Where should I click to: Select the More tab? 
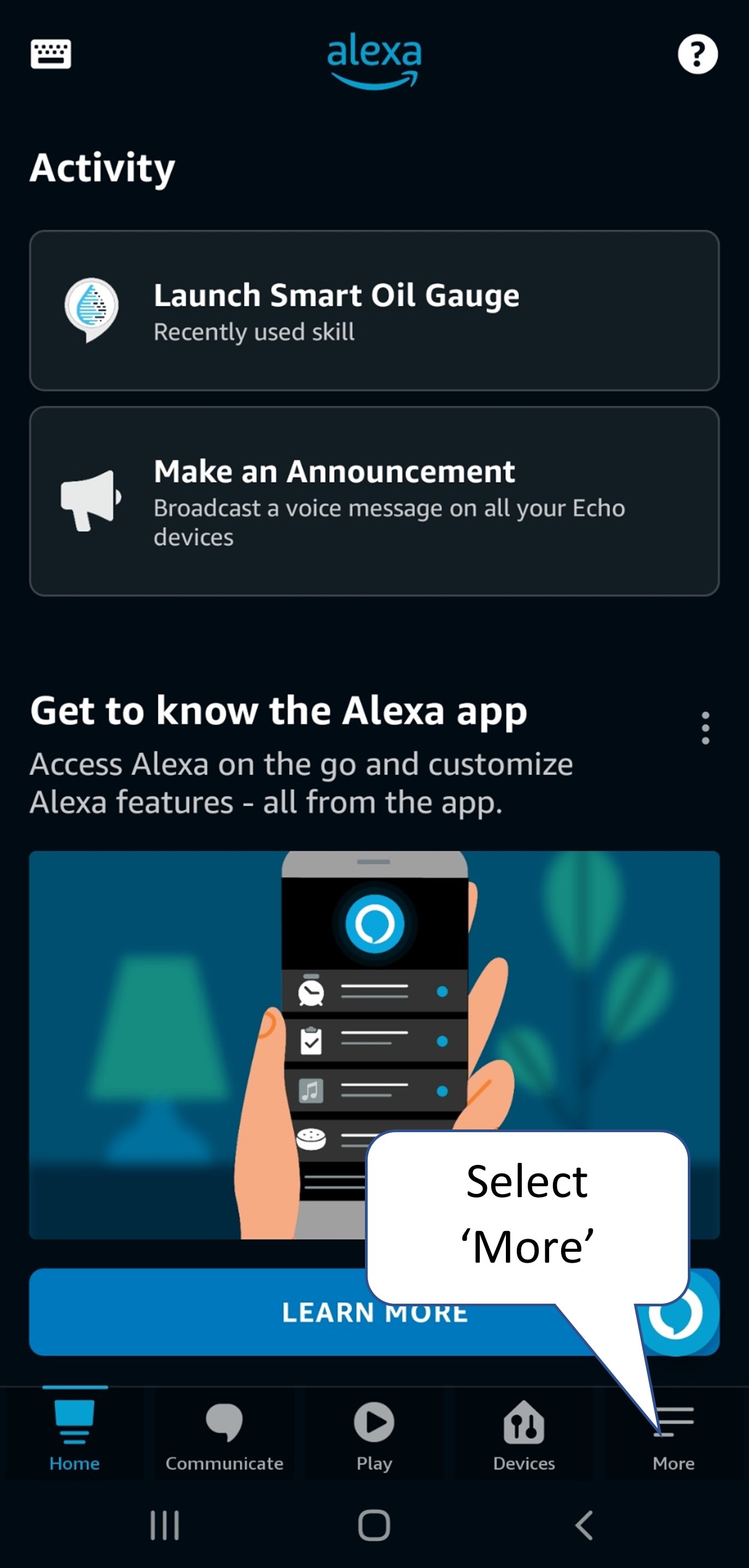pos(674,1435)
